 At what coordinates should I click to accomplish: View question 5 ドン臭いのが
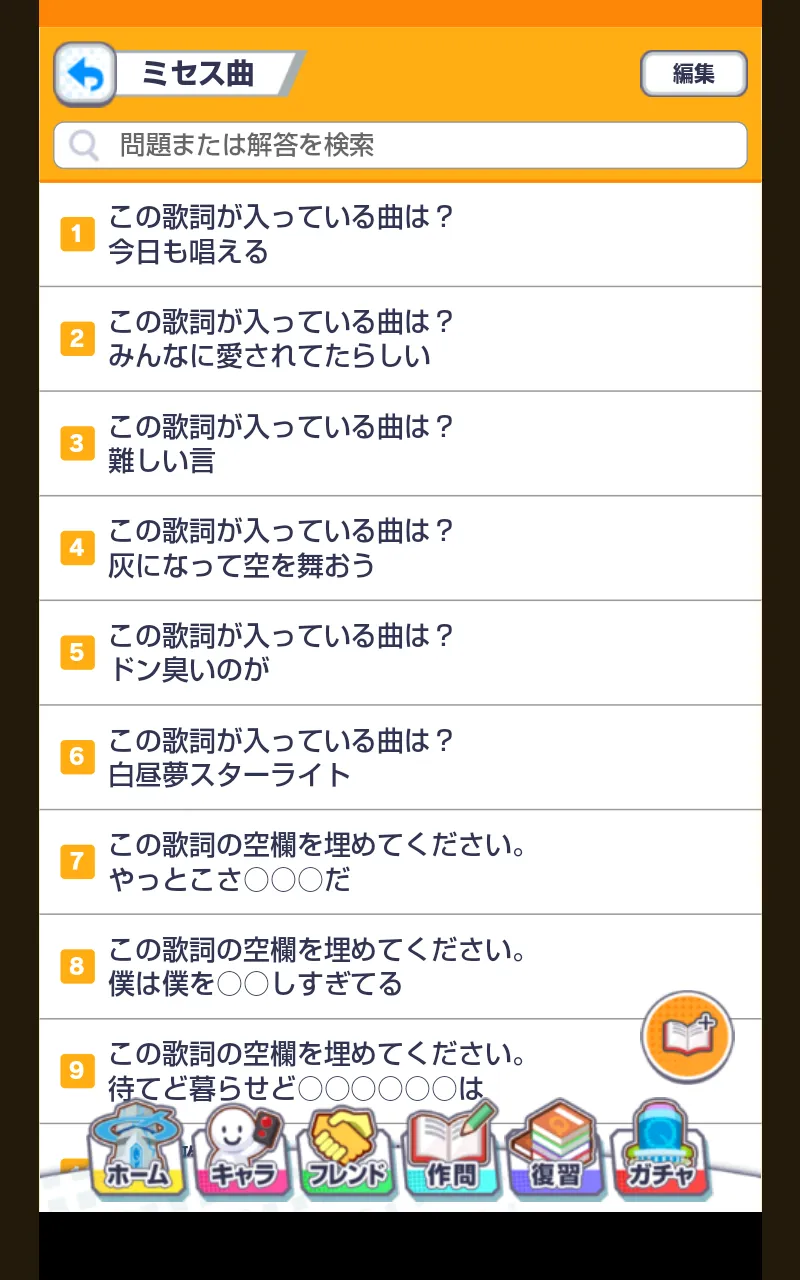pyautogui.click(x=400, y=653)
